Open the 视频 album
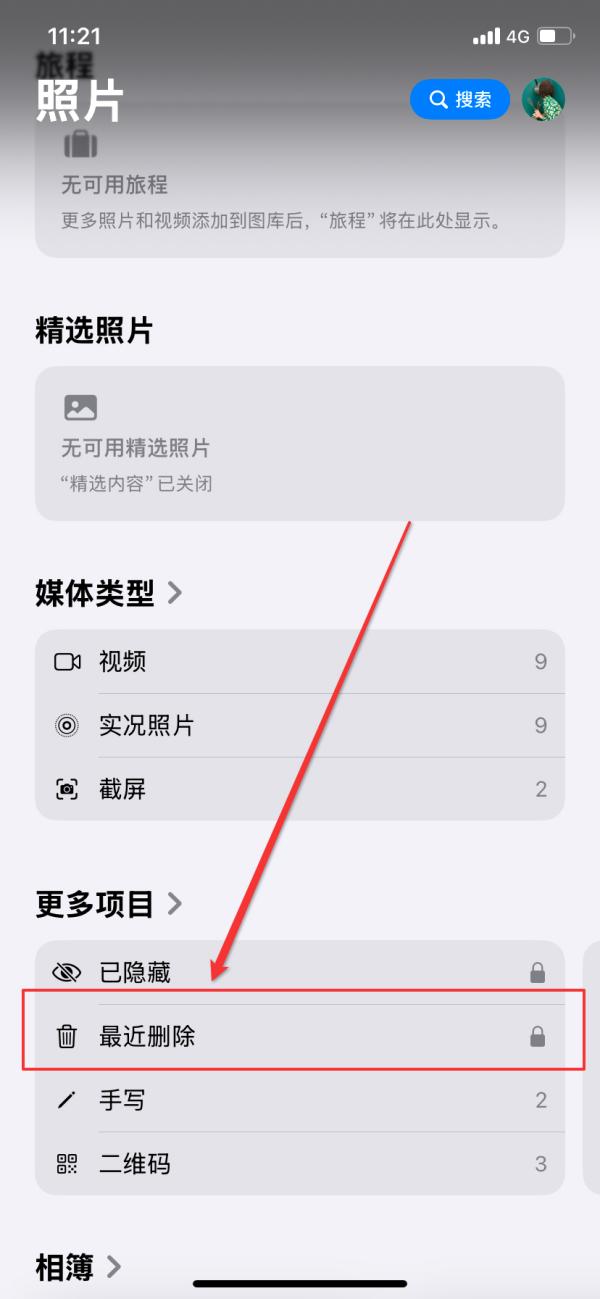The height and width of the screenshot is (1299, 600). (300, 662)
